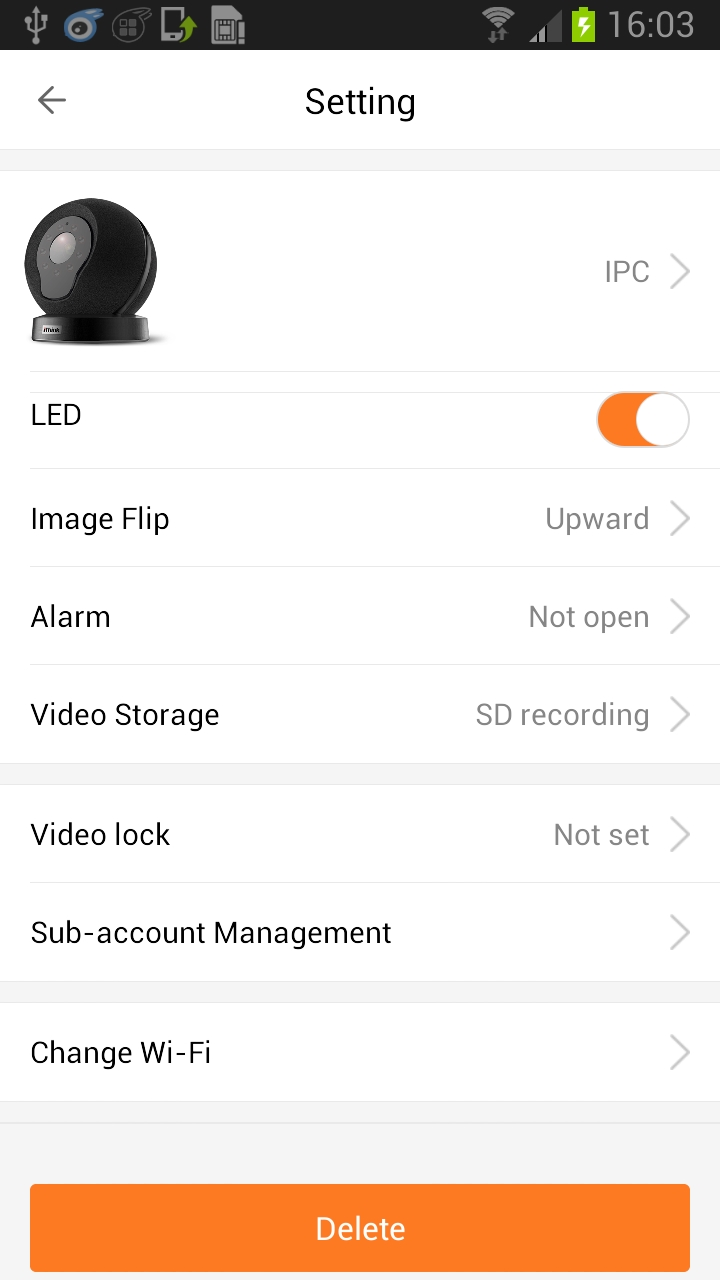This screenshot has height=1280, width=720.
Task: Open the IPC camera device details
Action: click(x=360, y=271)
